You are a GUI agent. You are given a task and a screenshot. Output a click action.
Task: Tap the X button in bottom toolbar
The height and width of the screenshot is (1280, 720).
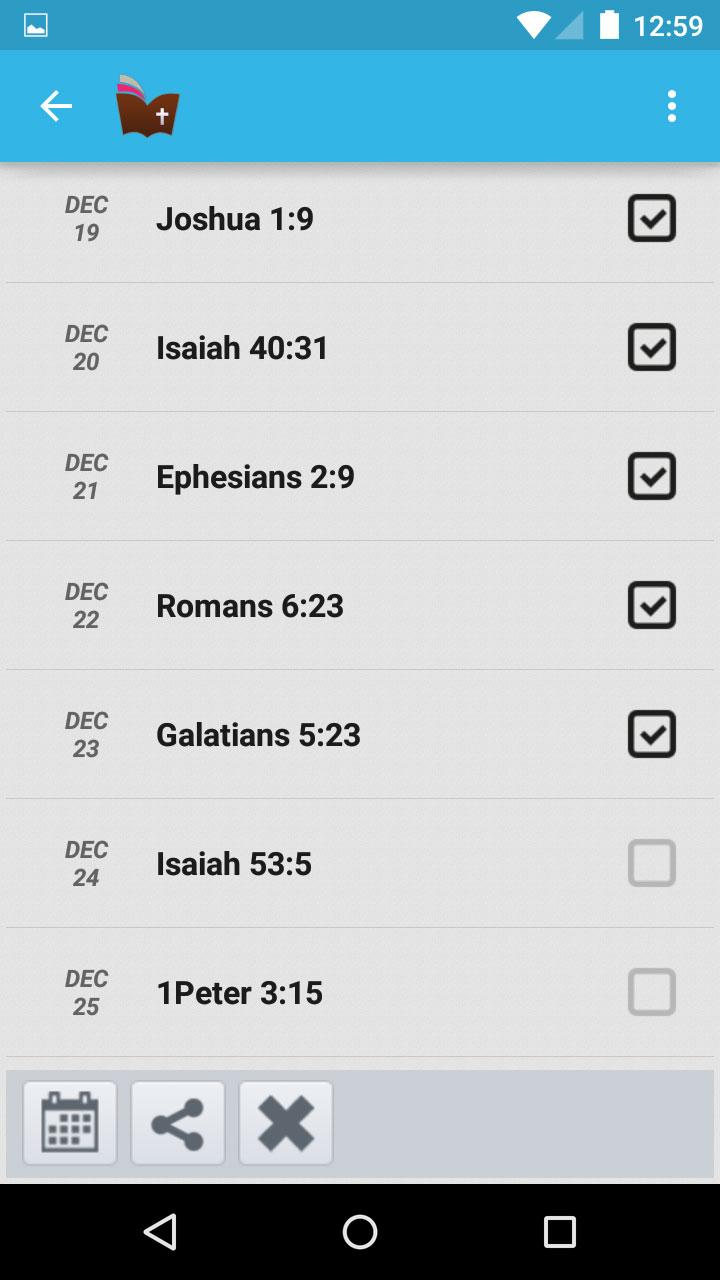point(286,1123)
